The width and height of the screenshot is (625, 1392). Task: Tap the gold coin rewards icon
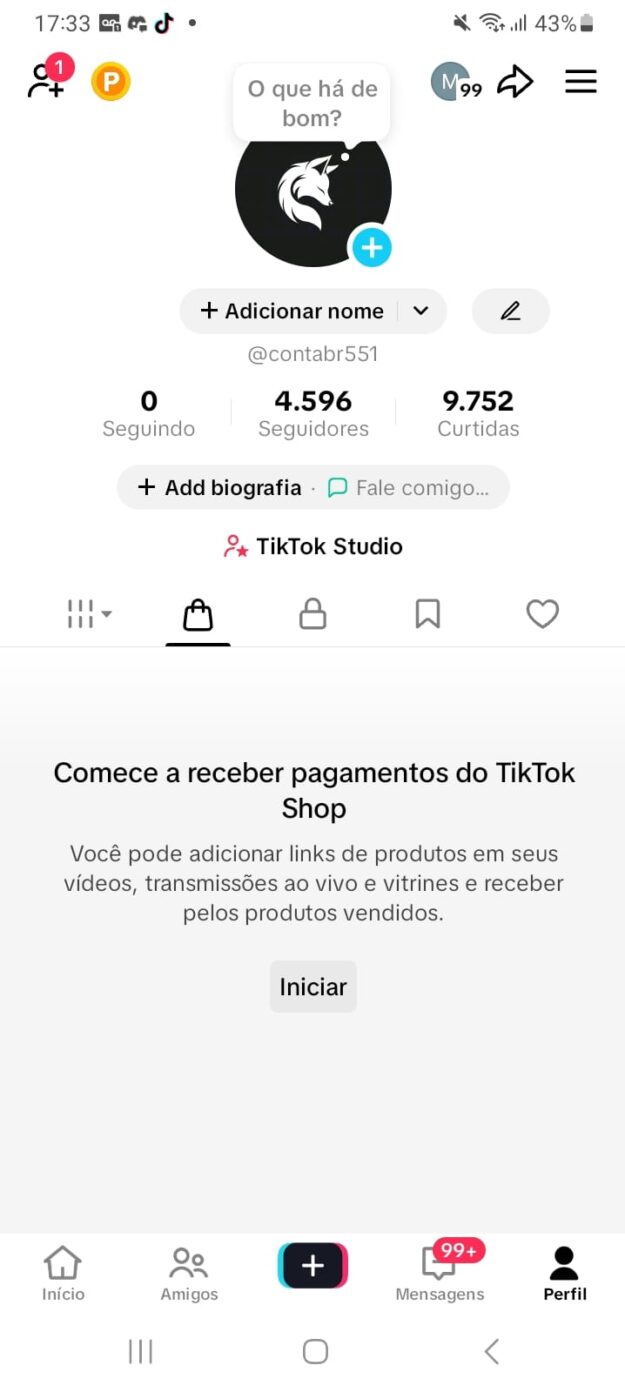pos(111,82)
